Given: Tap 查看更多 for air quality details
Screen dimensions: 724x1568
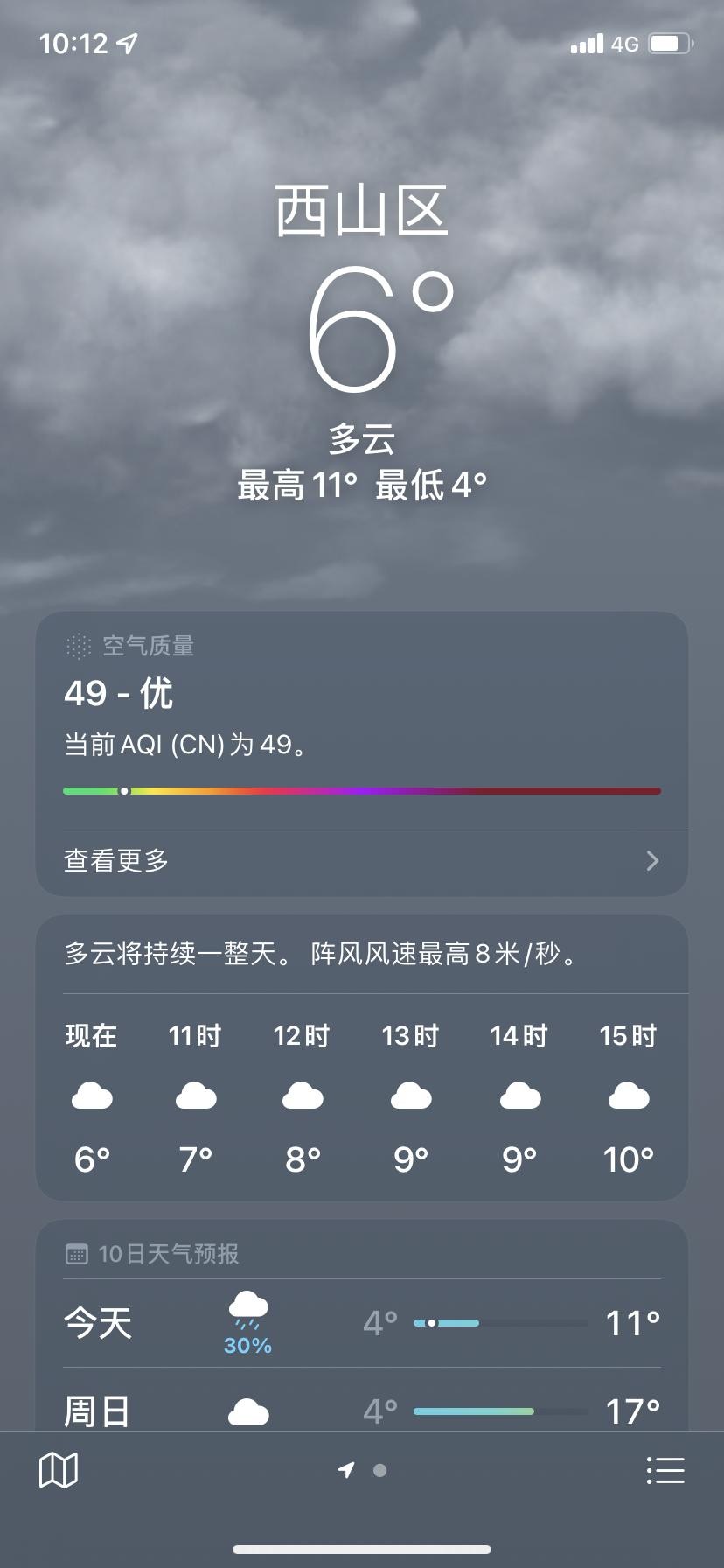Looking at the screenshot, I should (x=361, y=861).
